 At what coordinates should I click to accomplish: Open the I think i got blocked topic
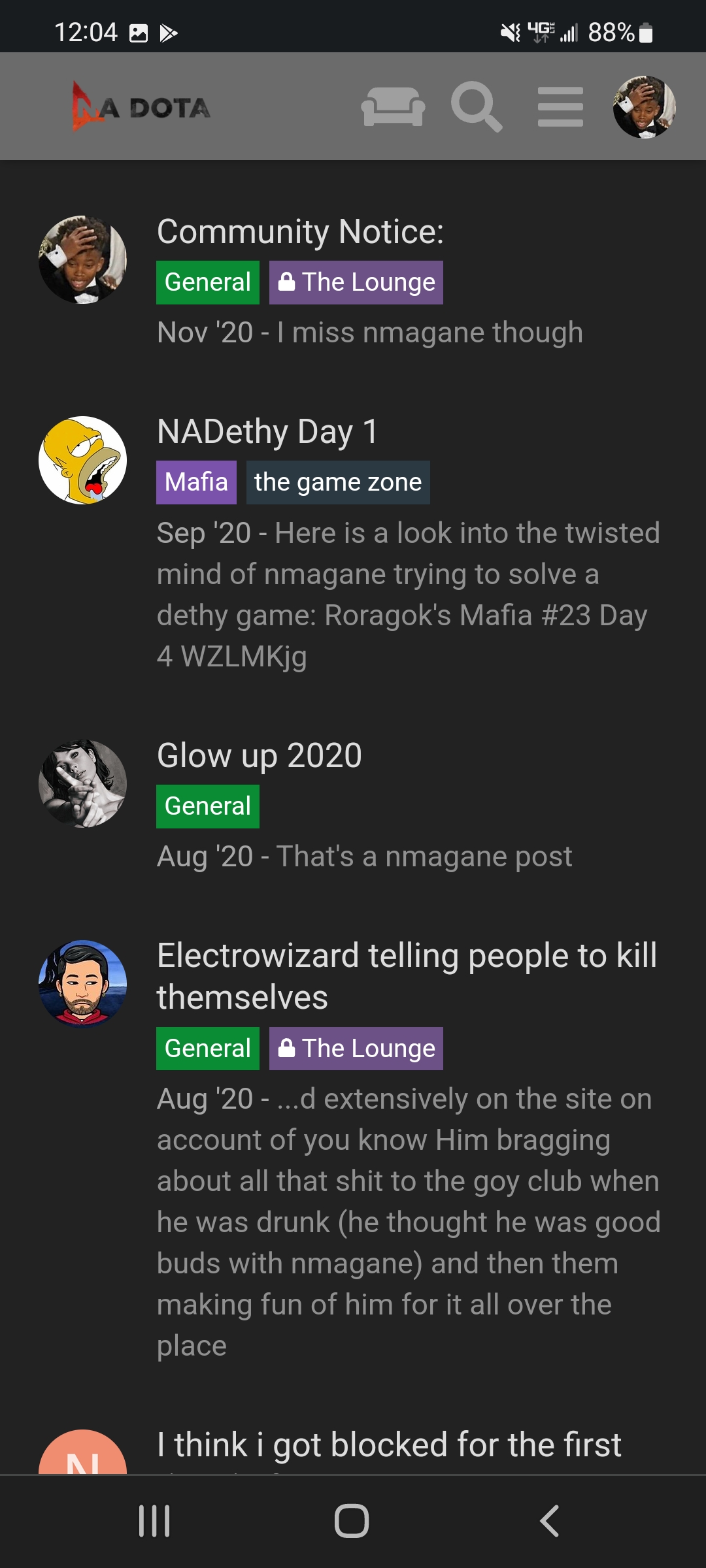click(389, 1445)
